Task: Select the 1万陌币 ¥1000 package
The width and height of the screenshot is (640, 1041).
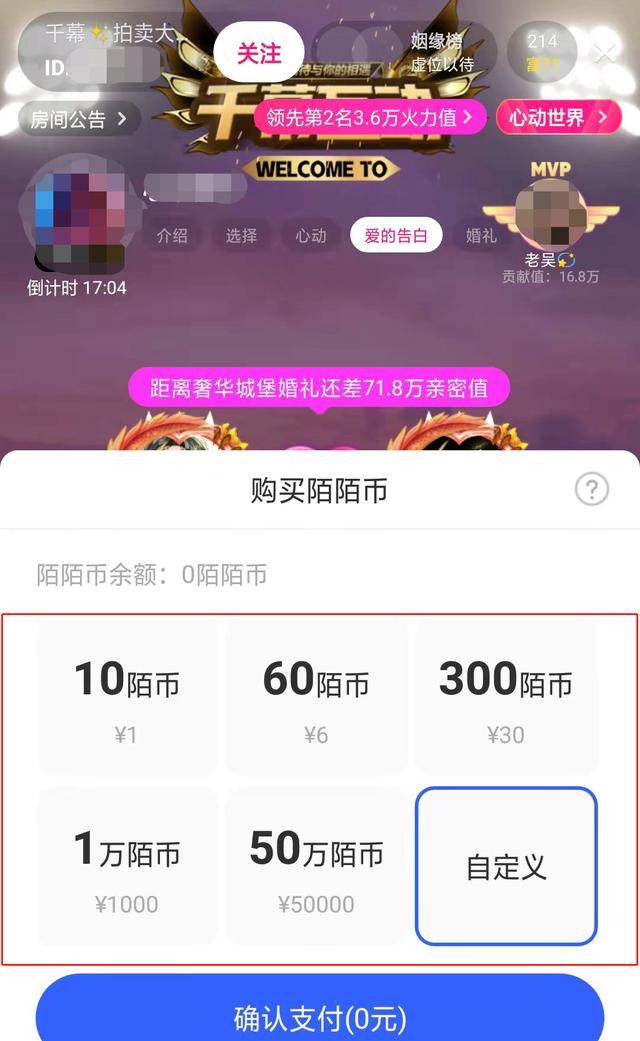Action: pos(127,866)
